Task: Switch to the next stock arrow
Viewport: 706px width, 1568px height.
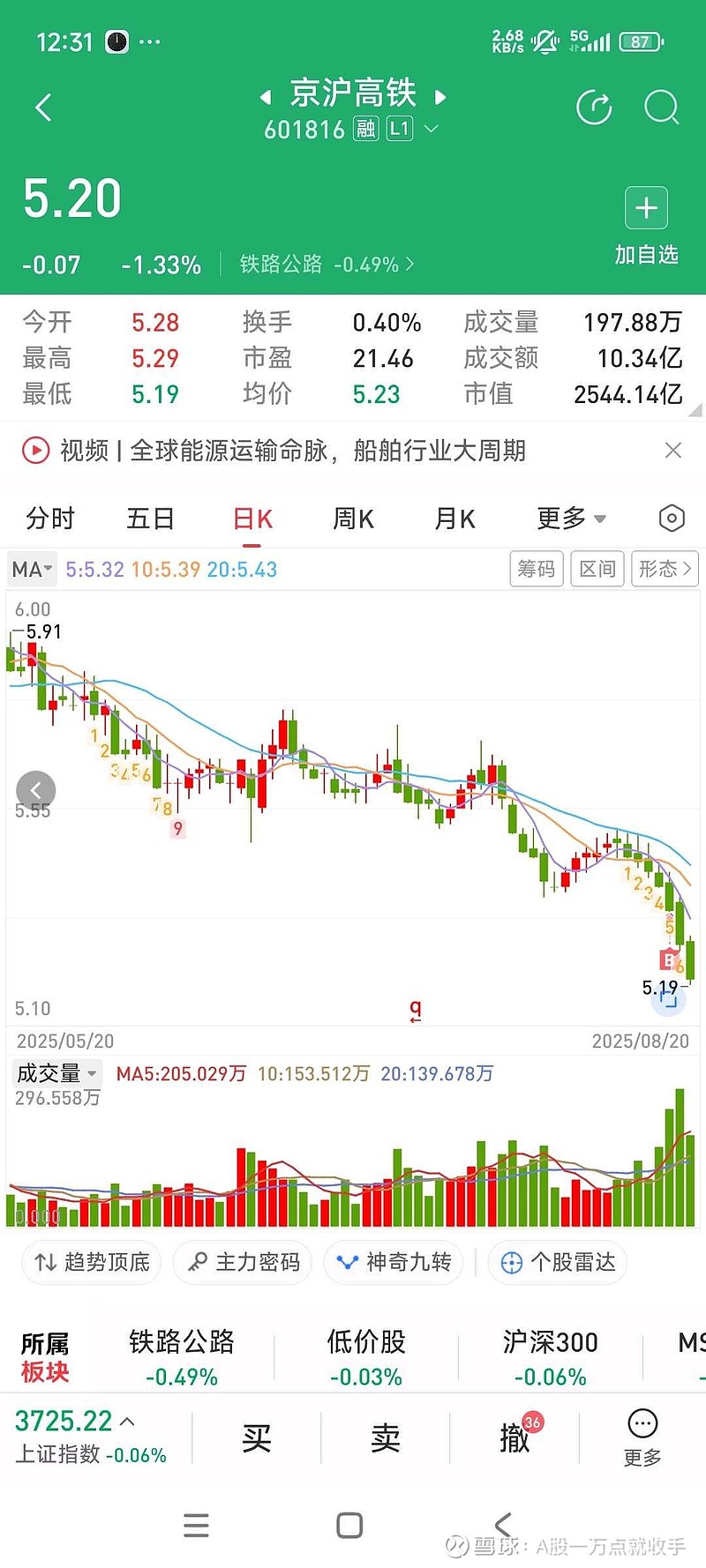Action: (440, 96)
